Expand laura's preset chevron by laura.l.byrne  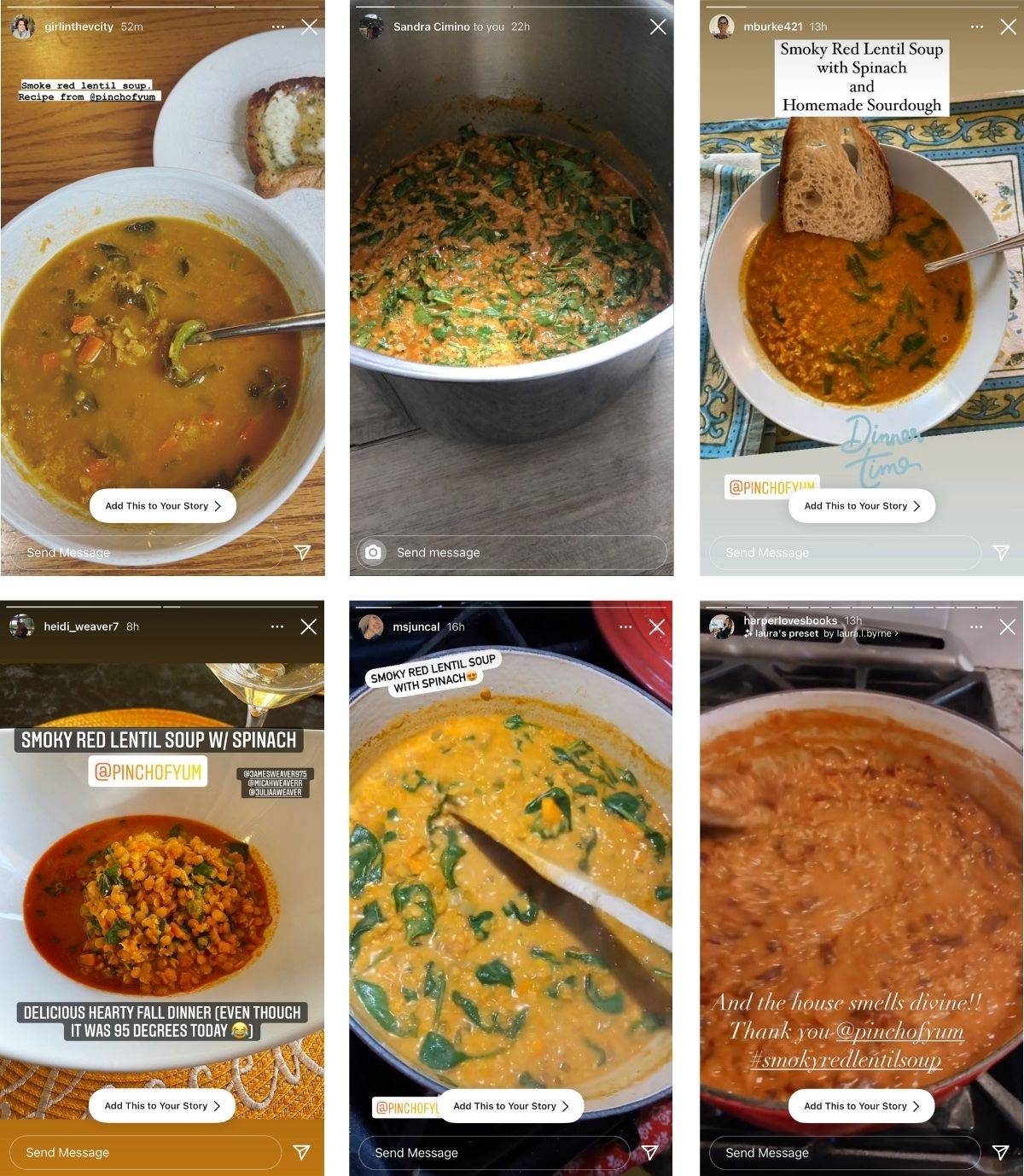(x=896, y=633)
